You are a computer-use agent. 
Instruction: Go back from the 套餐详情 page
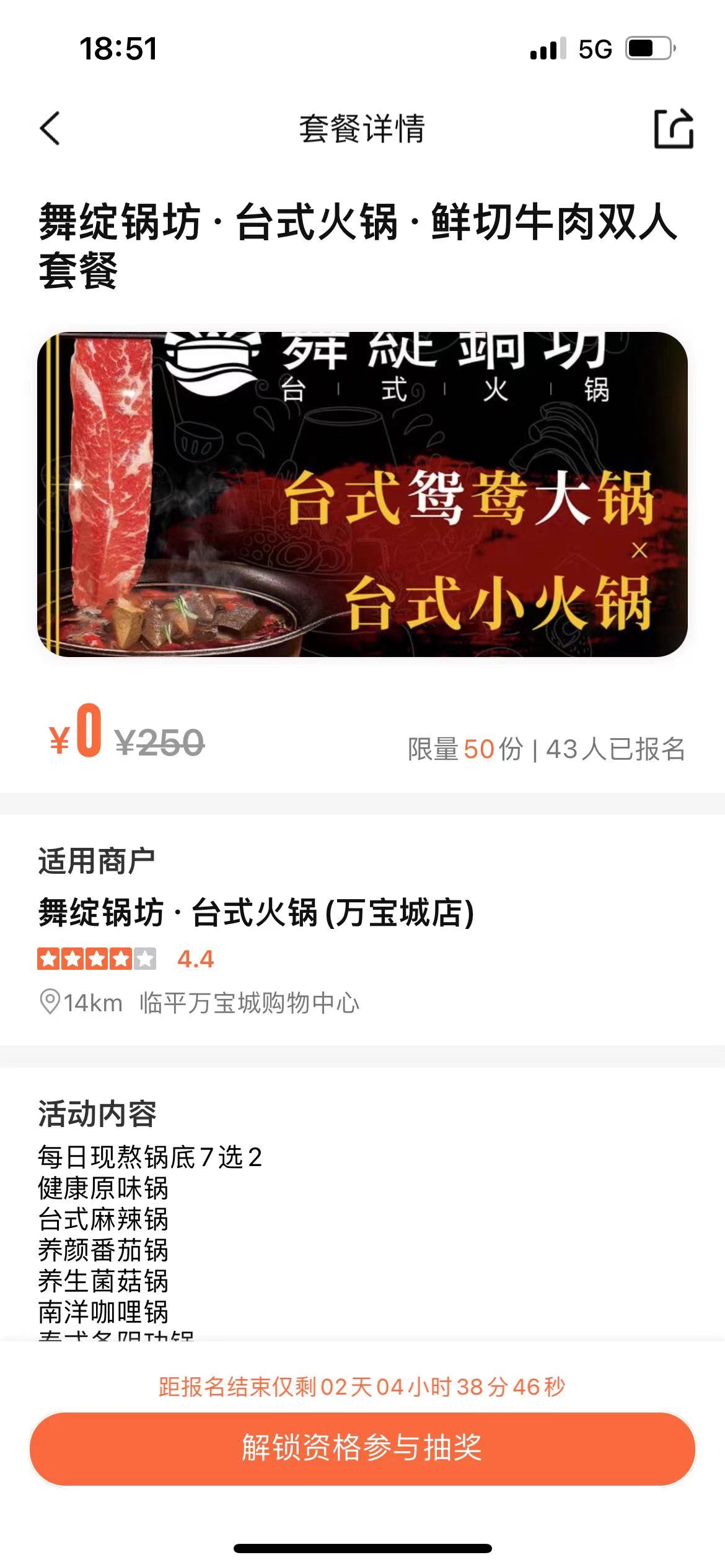tap(50, 128)
